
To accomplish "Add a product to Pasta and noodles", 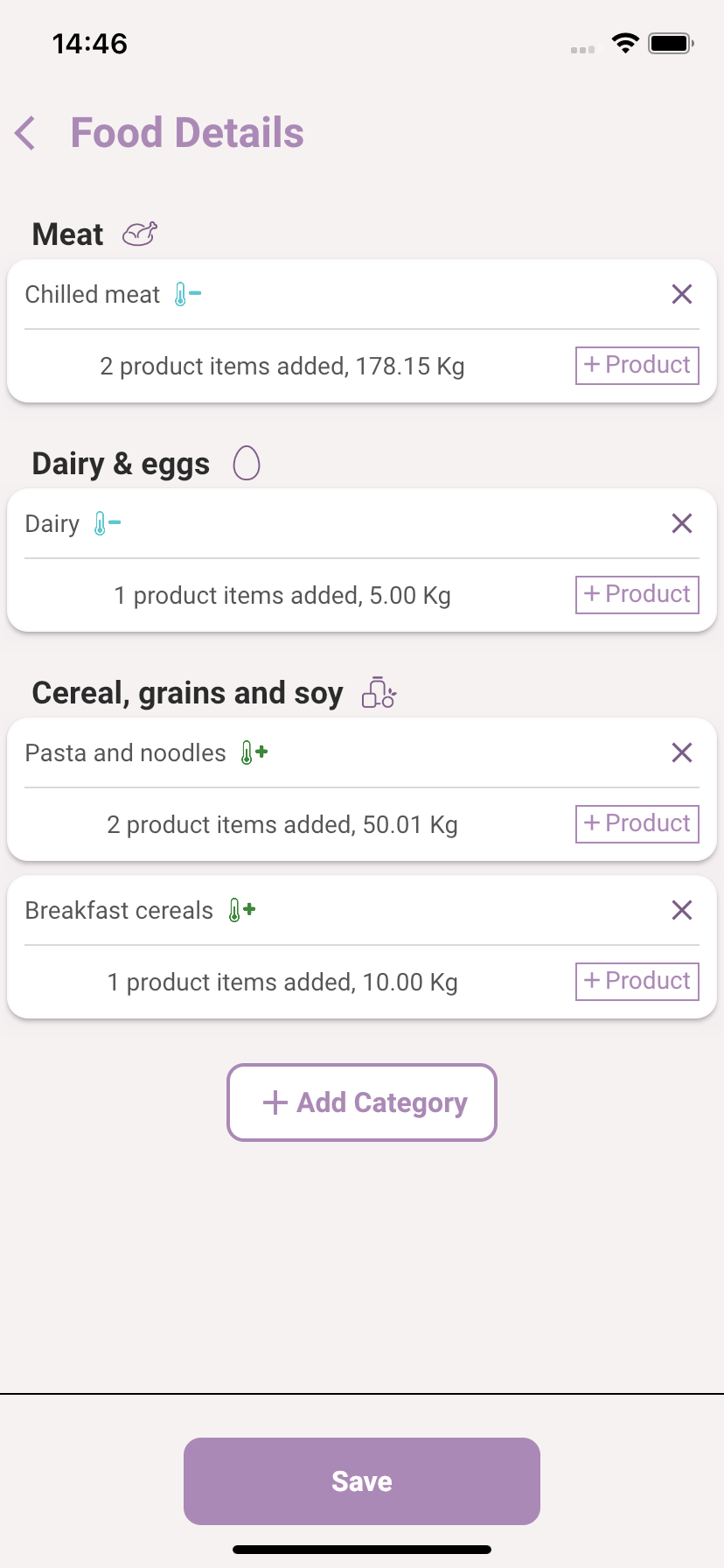I will click(637, 823).
